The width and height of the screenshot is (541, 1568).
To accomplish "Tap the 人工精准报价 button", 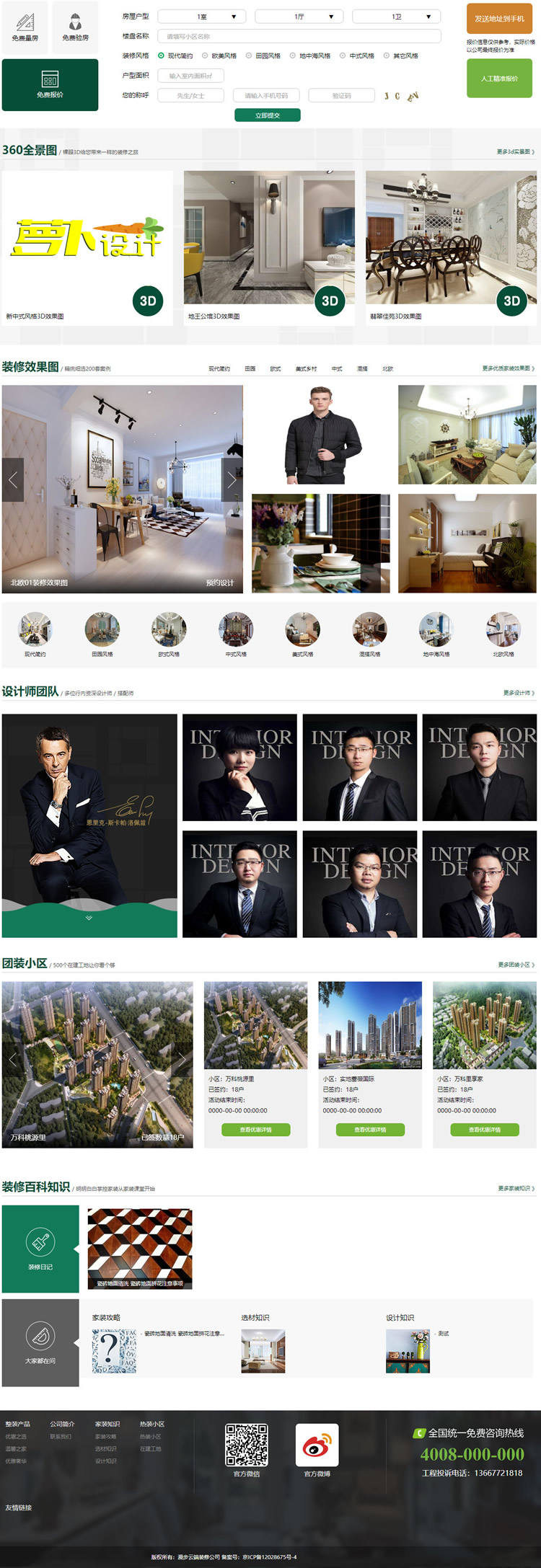I will pyautogui.click(x=499, y=79).
